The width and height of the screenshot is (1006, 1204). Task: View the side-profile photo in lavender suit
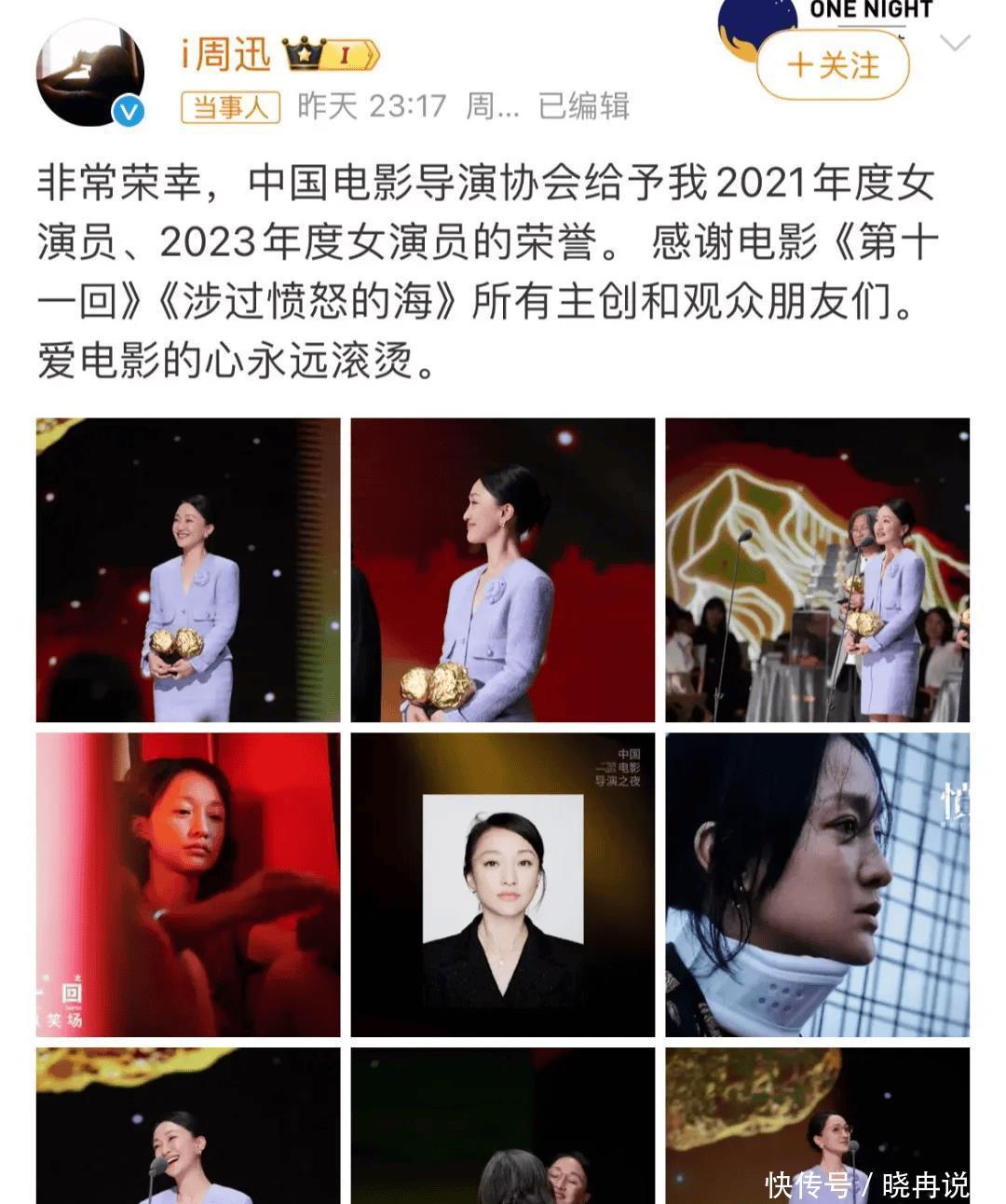(x=503, y=570)
